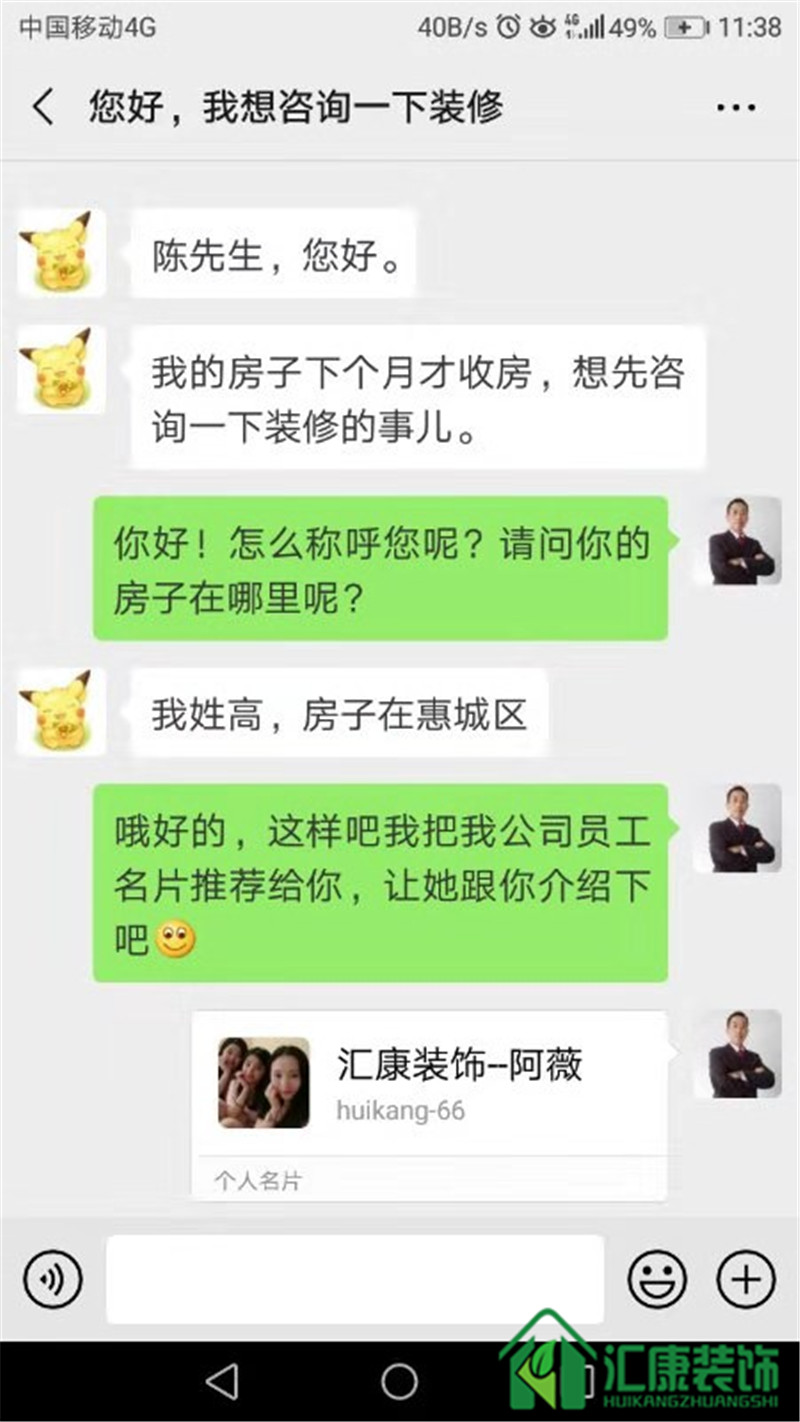Open the plus attachment menu
The height and width of the screenshot is (1422, 800).
[746, 1279]
